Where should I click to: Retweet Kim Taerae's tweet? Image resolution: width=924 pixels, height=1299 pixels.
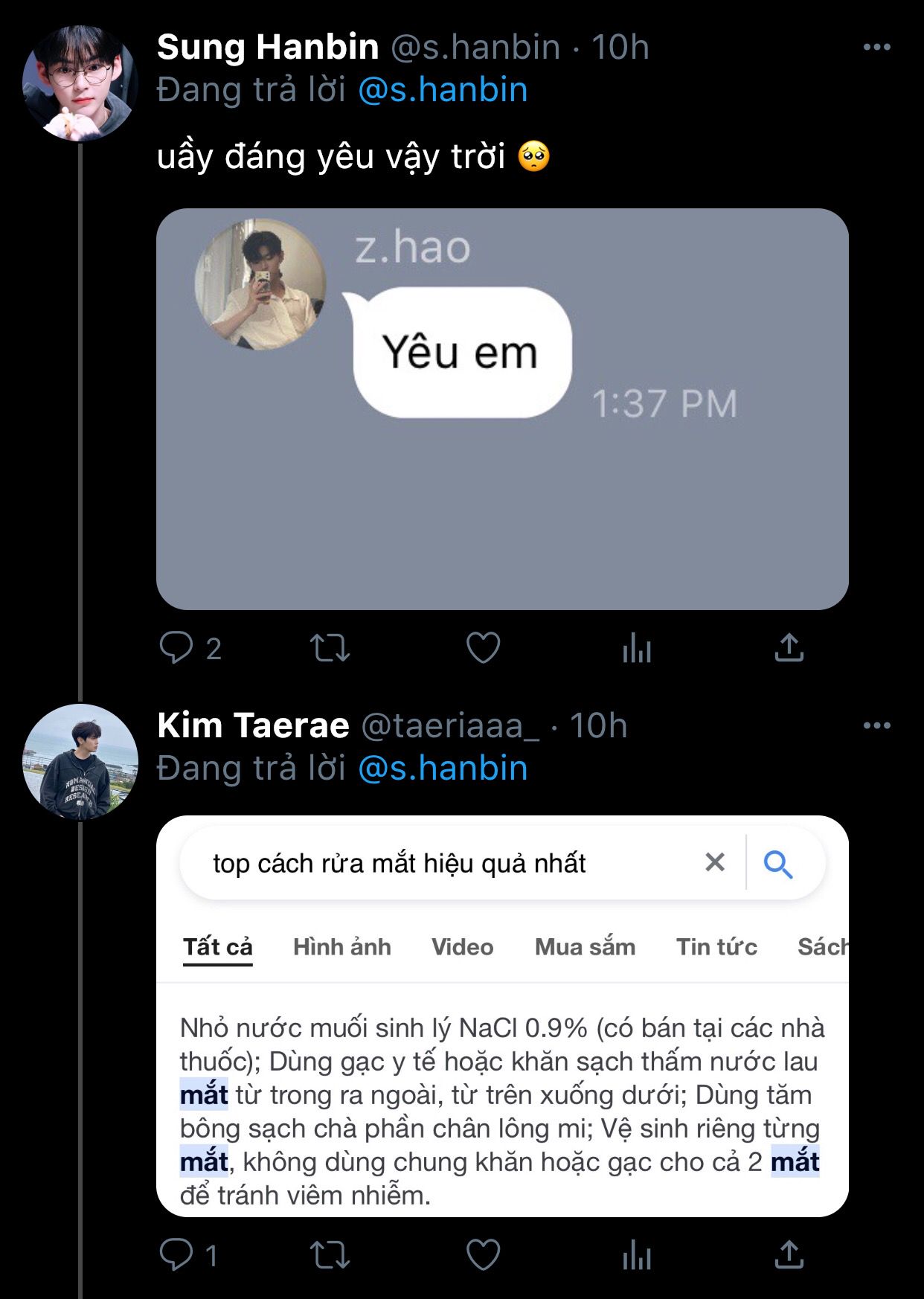click(330, 1255)
